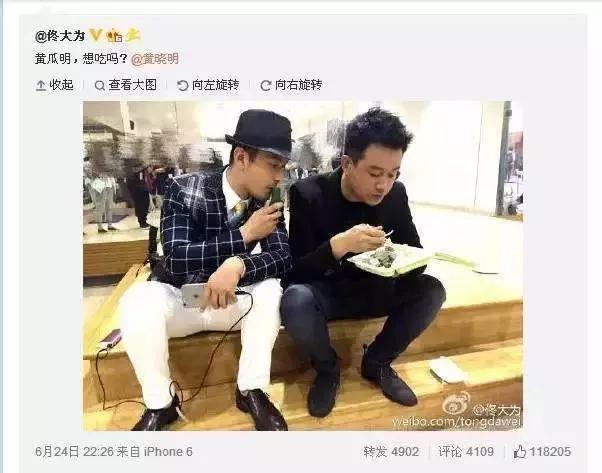Screen dimensions: 602x473
Task: Open the comments via 评论 4109
Action: pyautogui.click(x=466, y=451)
